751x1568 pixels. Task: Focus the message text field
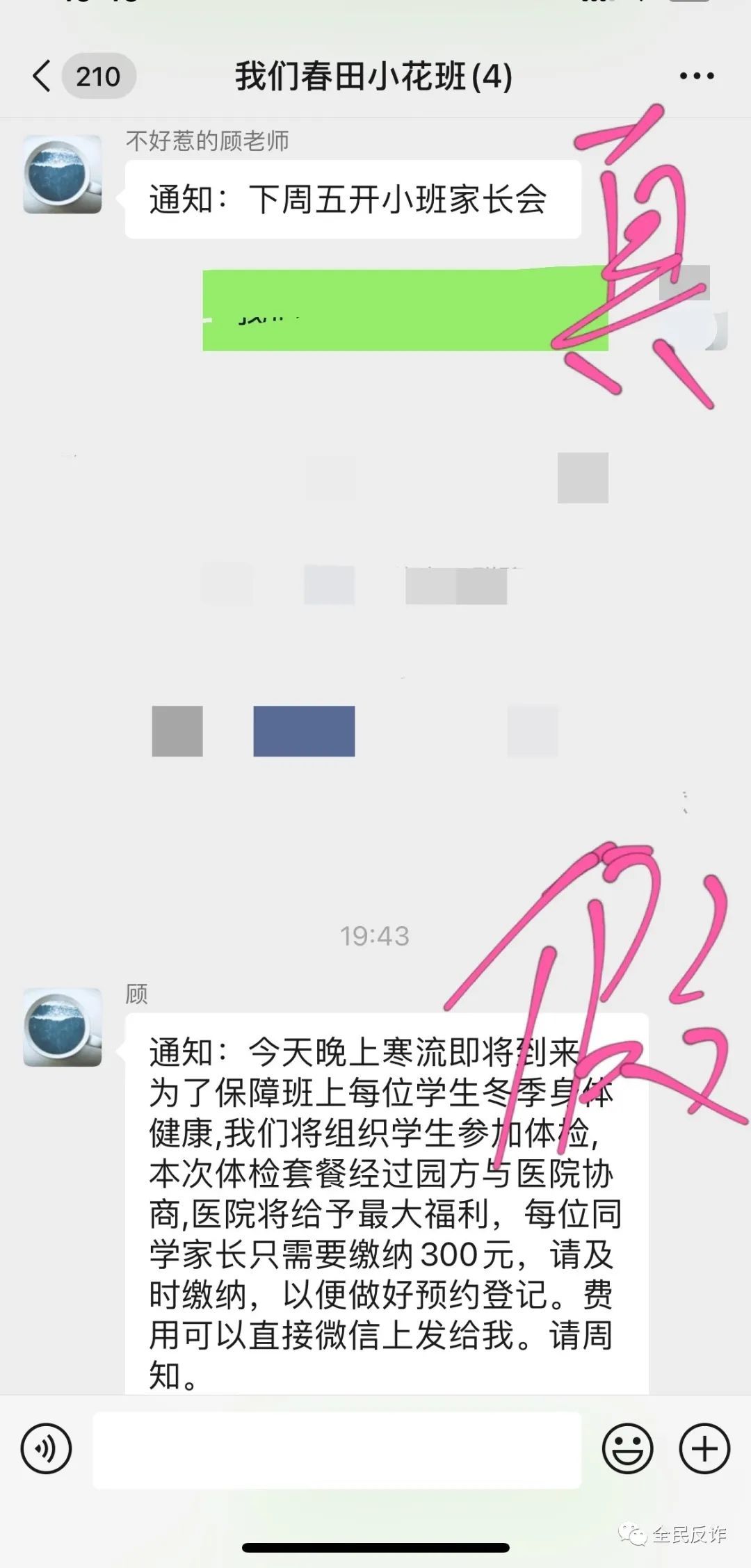tap(337, 1449)
